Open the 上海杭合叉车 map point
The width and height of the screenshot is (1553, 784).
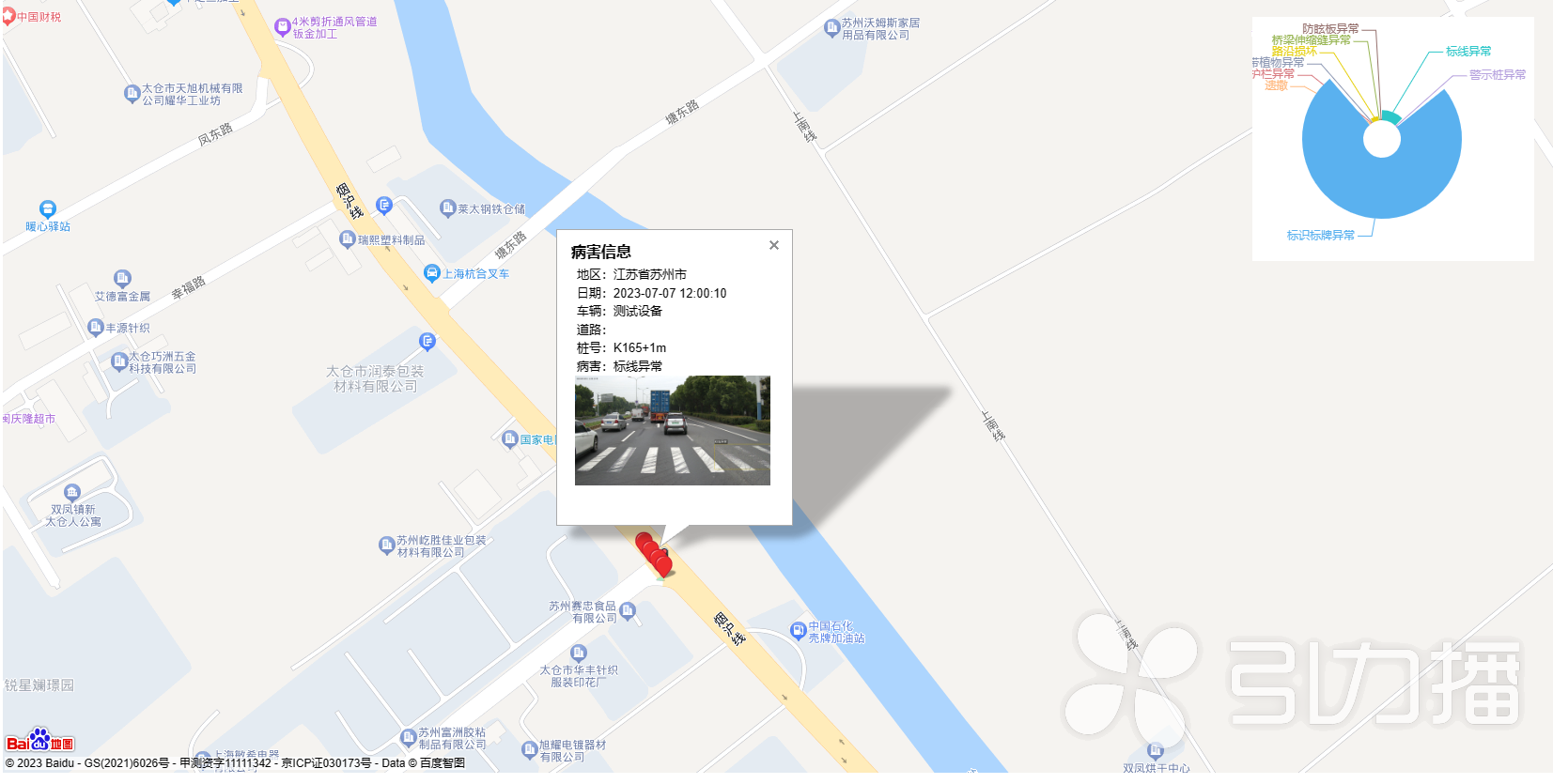[432, 273]
